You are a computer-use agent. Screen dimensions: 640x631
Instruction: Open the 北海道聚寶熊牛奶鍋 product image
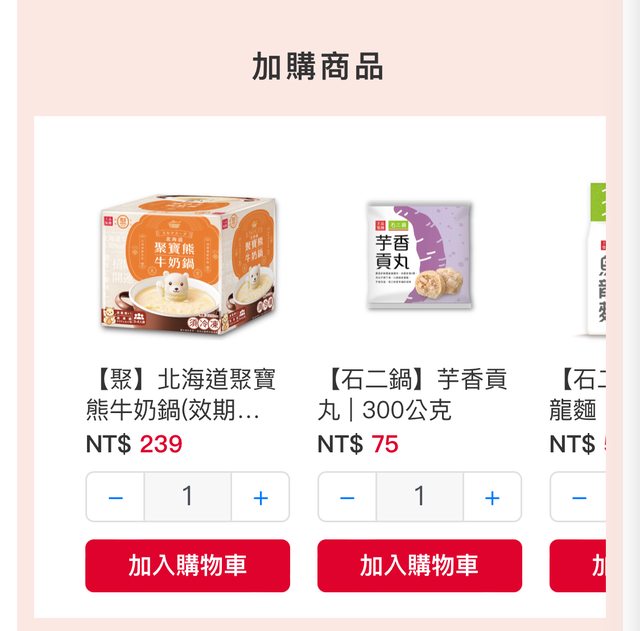tap(187, 261)
